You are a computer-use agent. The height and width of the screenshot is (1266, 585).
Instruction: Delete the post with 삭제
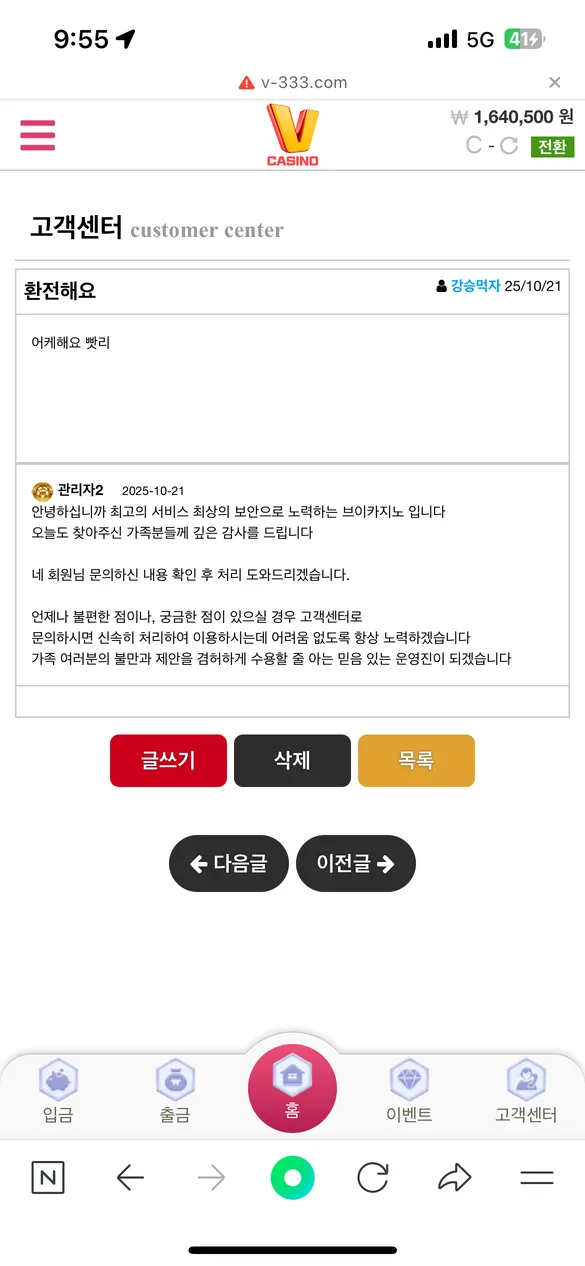pos(292,761)
